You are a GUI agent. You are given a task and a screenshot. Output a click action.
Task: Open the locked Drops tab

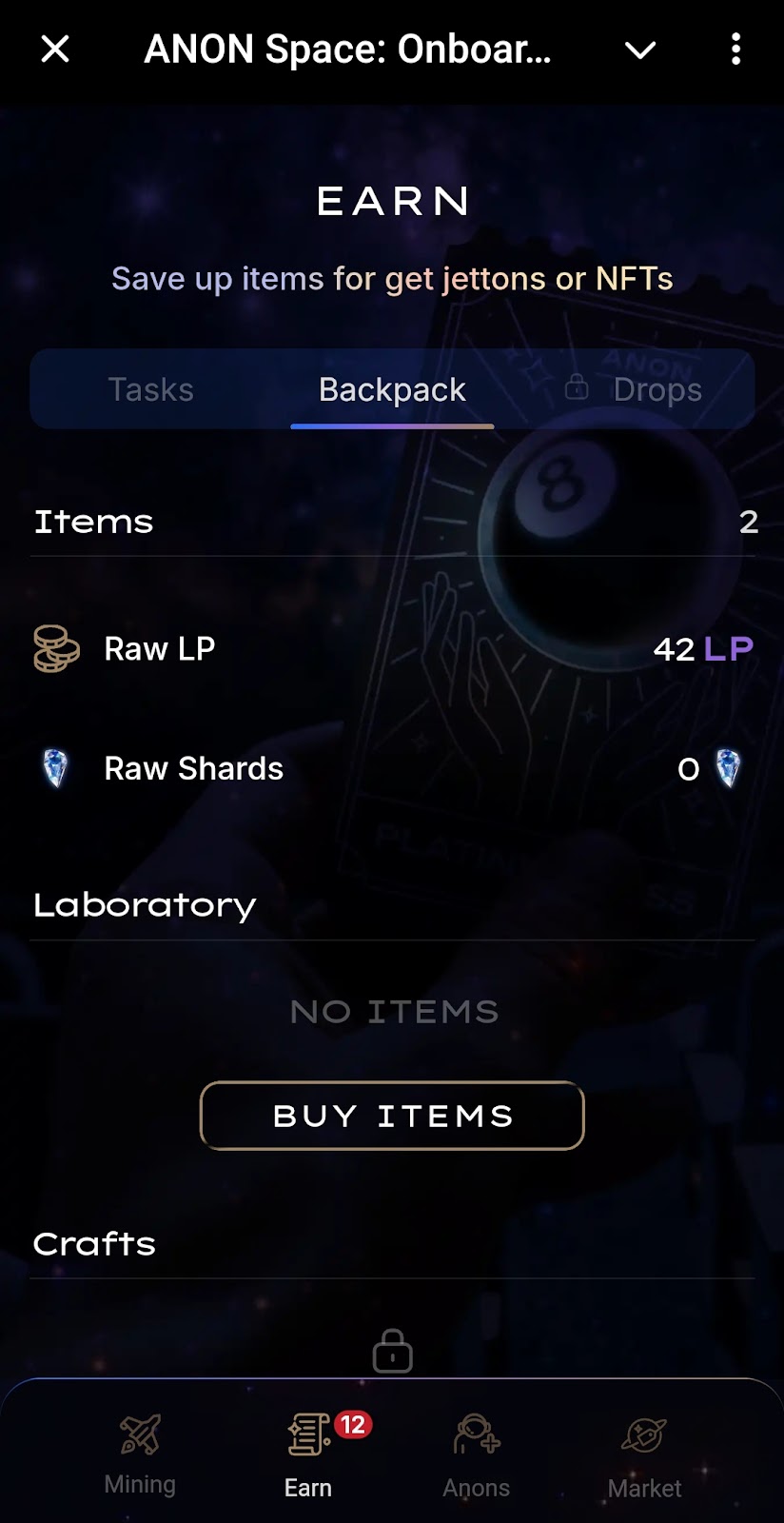[634, 389]
